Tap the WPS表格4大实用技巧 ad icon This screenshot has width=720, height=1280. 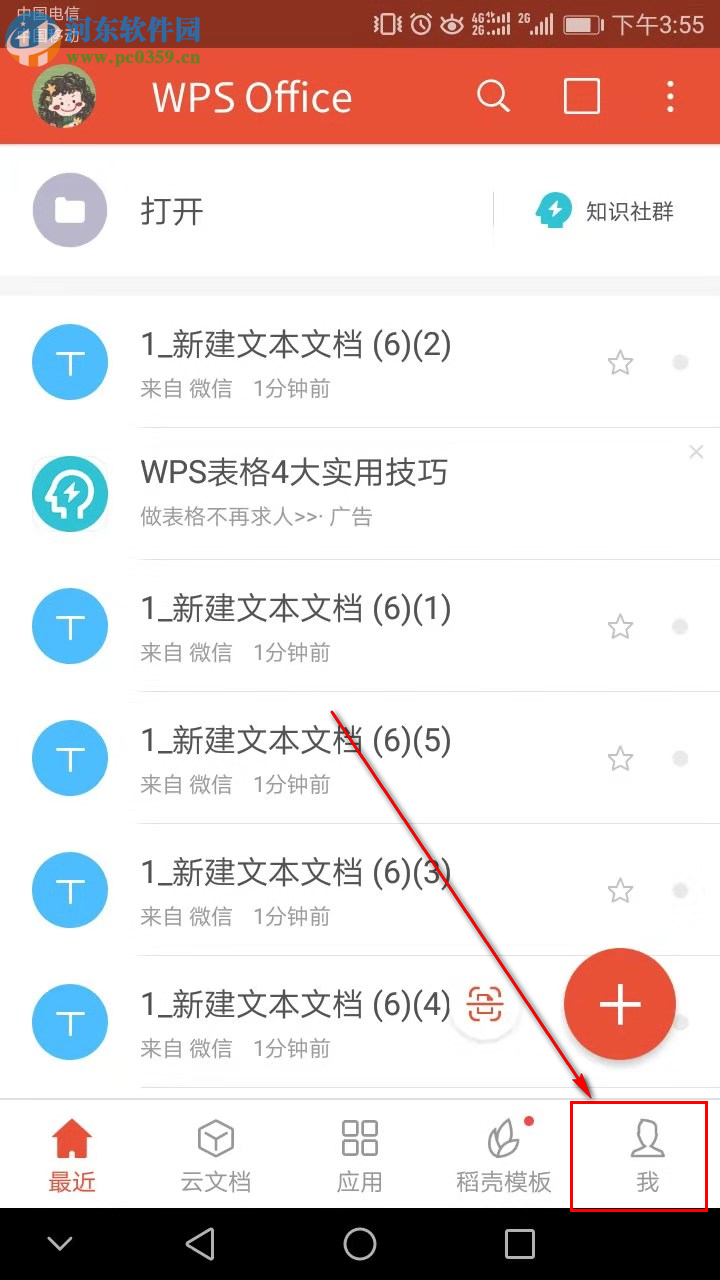tap(70, 494)
